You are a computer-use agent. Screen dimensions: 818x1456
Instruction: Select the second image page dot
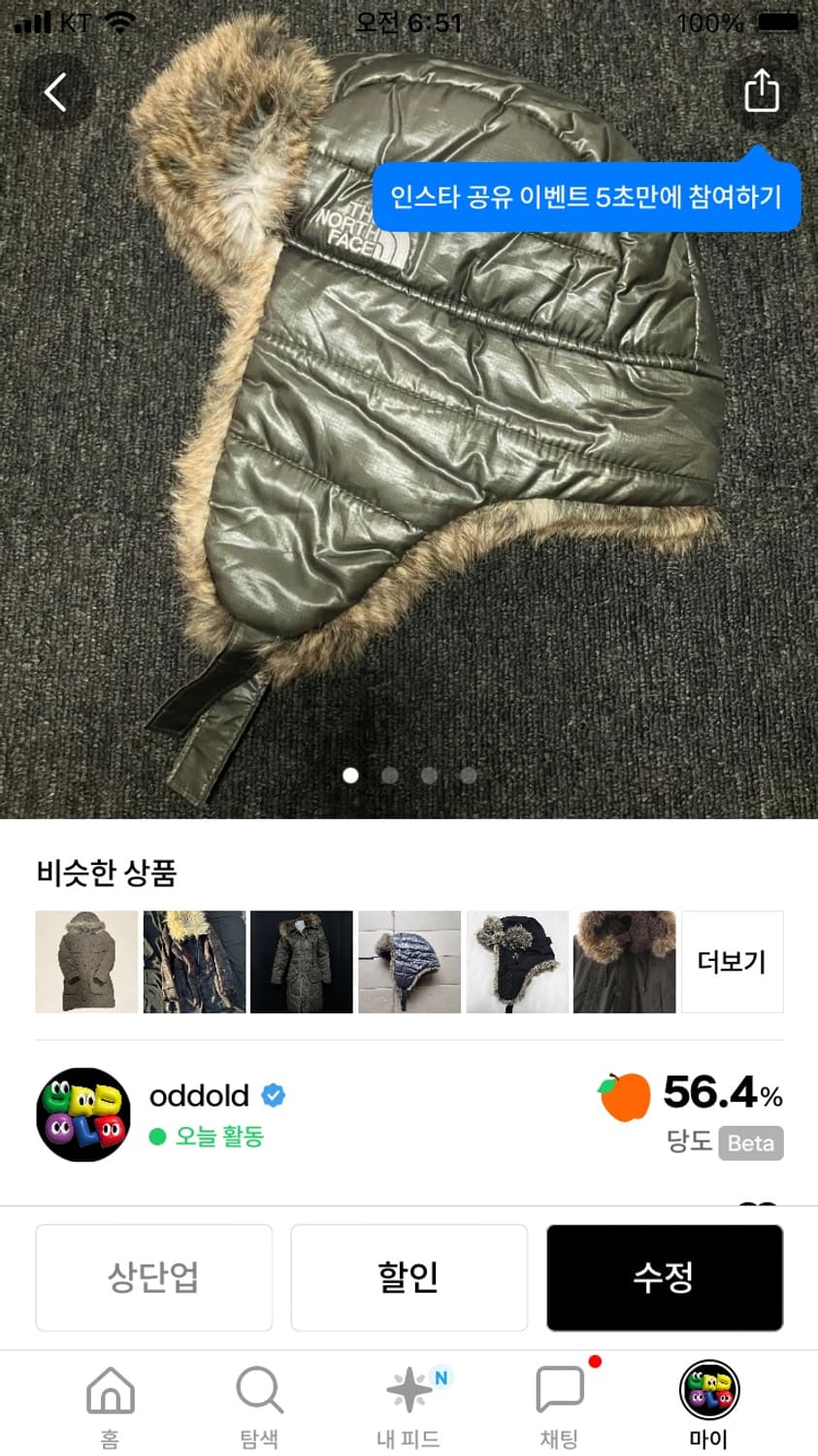tap(389, 775)
